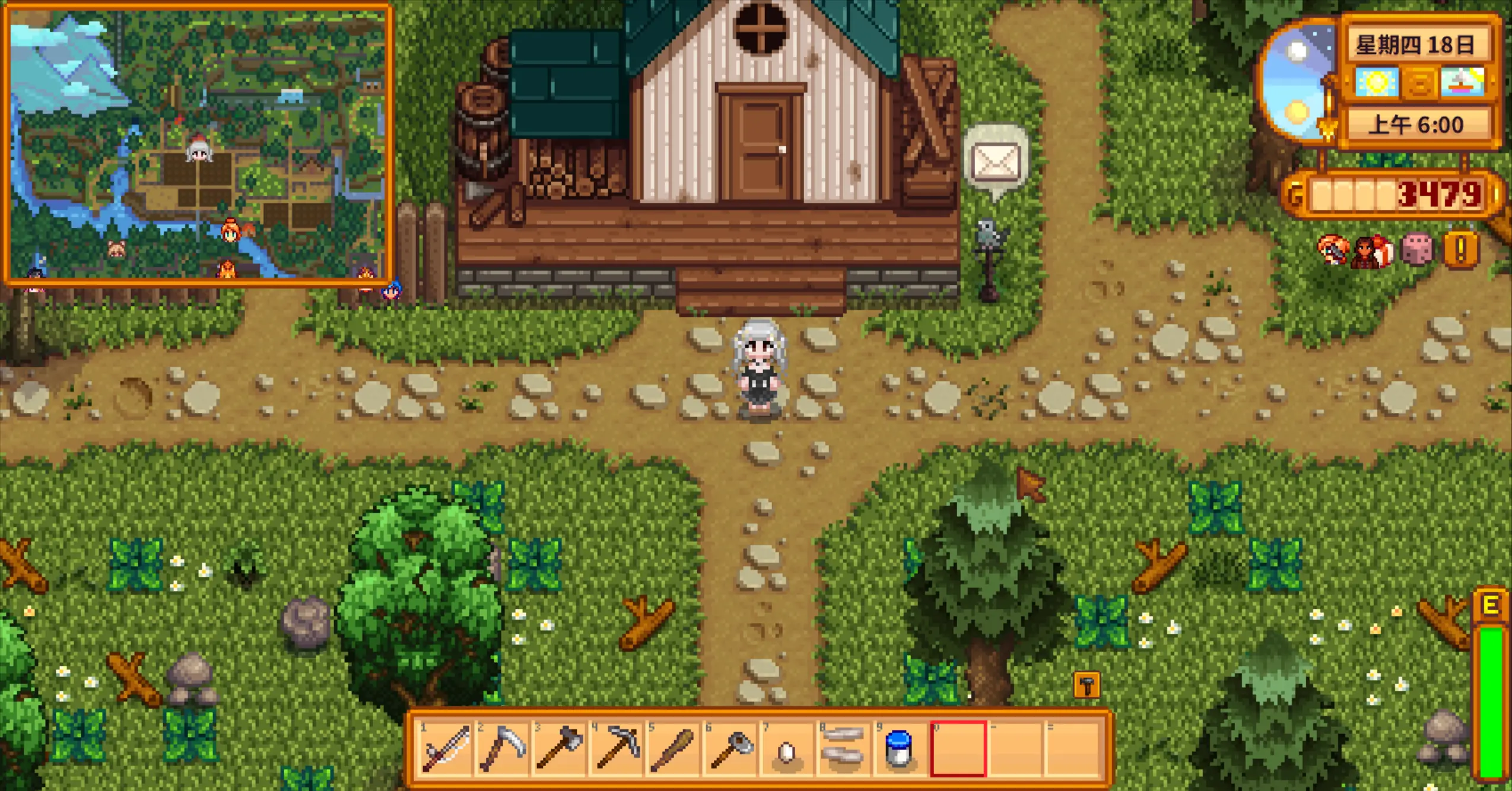This screenshot has height=791, width=1512.
Task: Enter the farmhouse front door
Action: tap(760, 148)
